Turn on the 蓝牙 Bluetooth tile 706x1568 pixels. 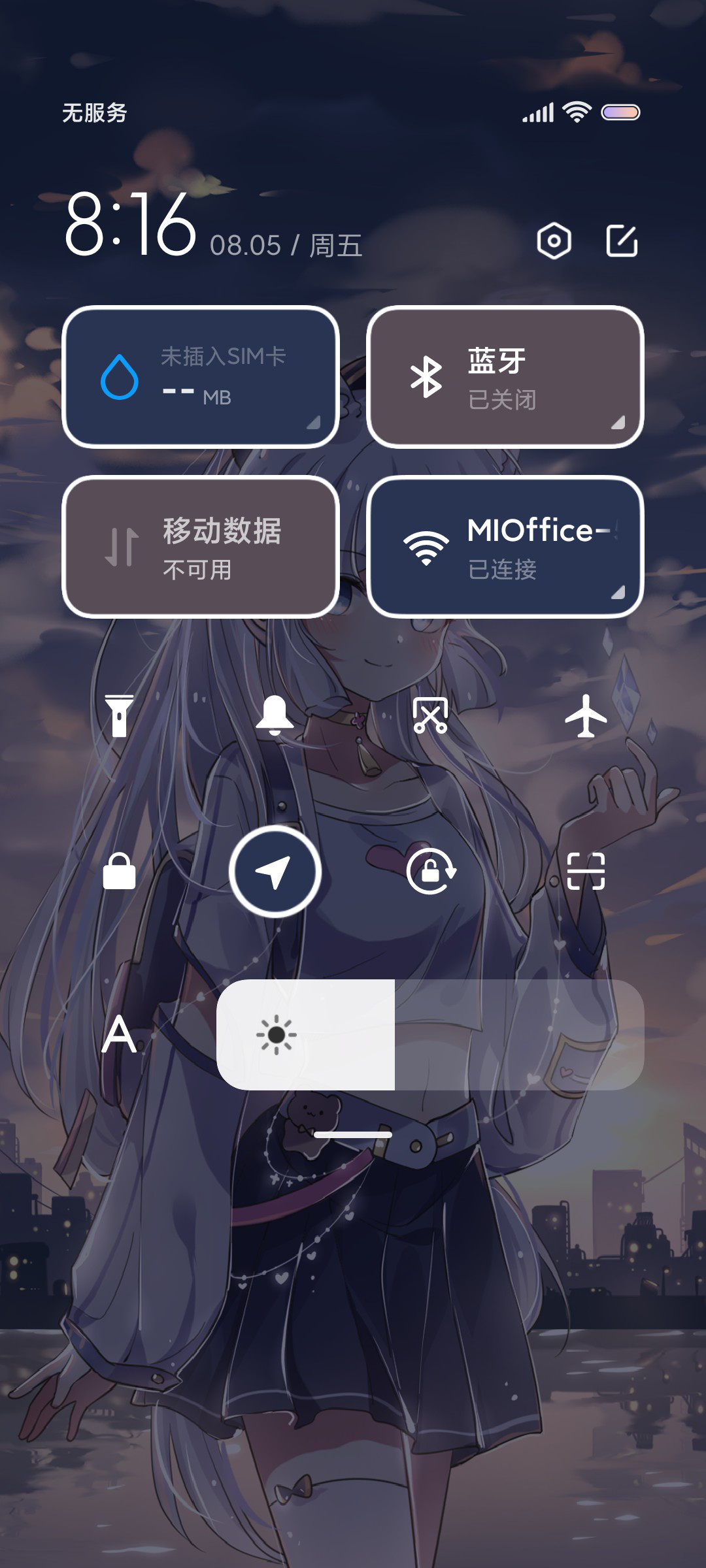[x=505, y=377]
